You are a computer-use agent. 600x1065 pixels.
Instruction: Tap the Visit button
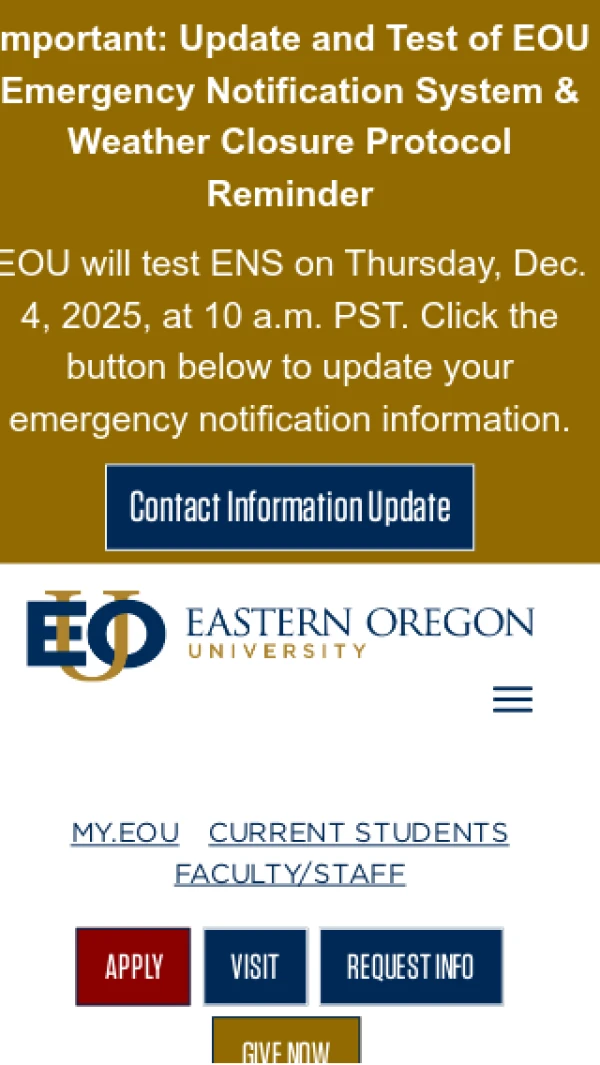(255, 966)
